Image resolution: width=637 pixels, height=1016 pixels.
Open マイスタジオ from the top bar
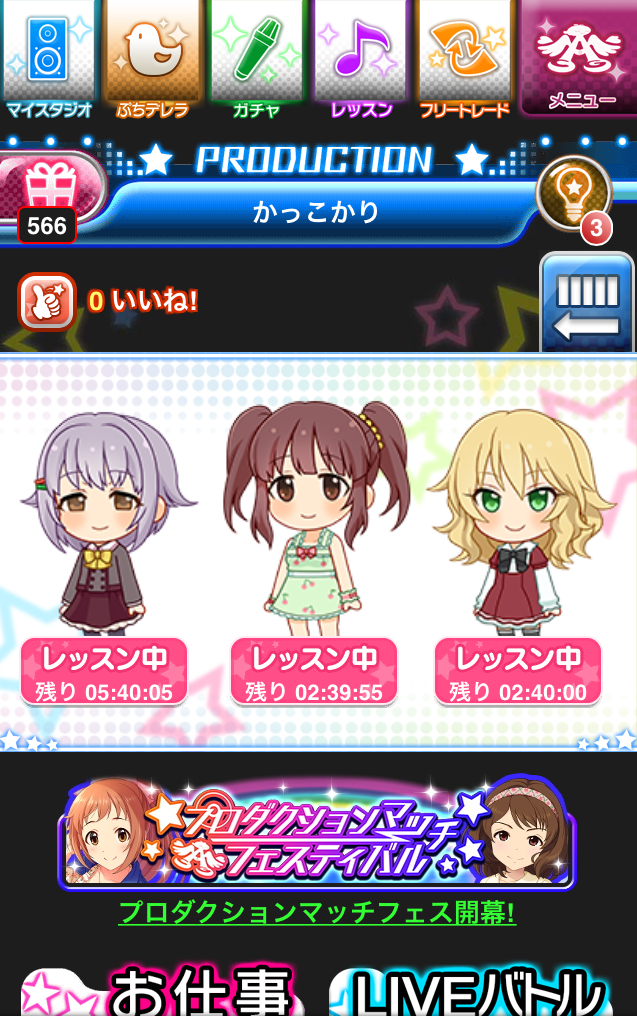click(48, 60)
